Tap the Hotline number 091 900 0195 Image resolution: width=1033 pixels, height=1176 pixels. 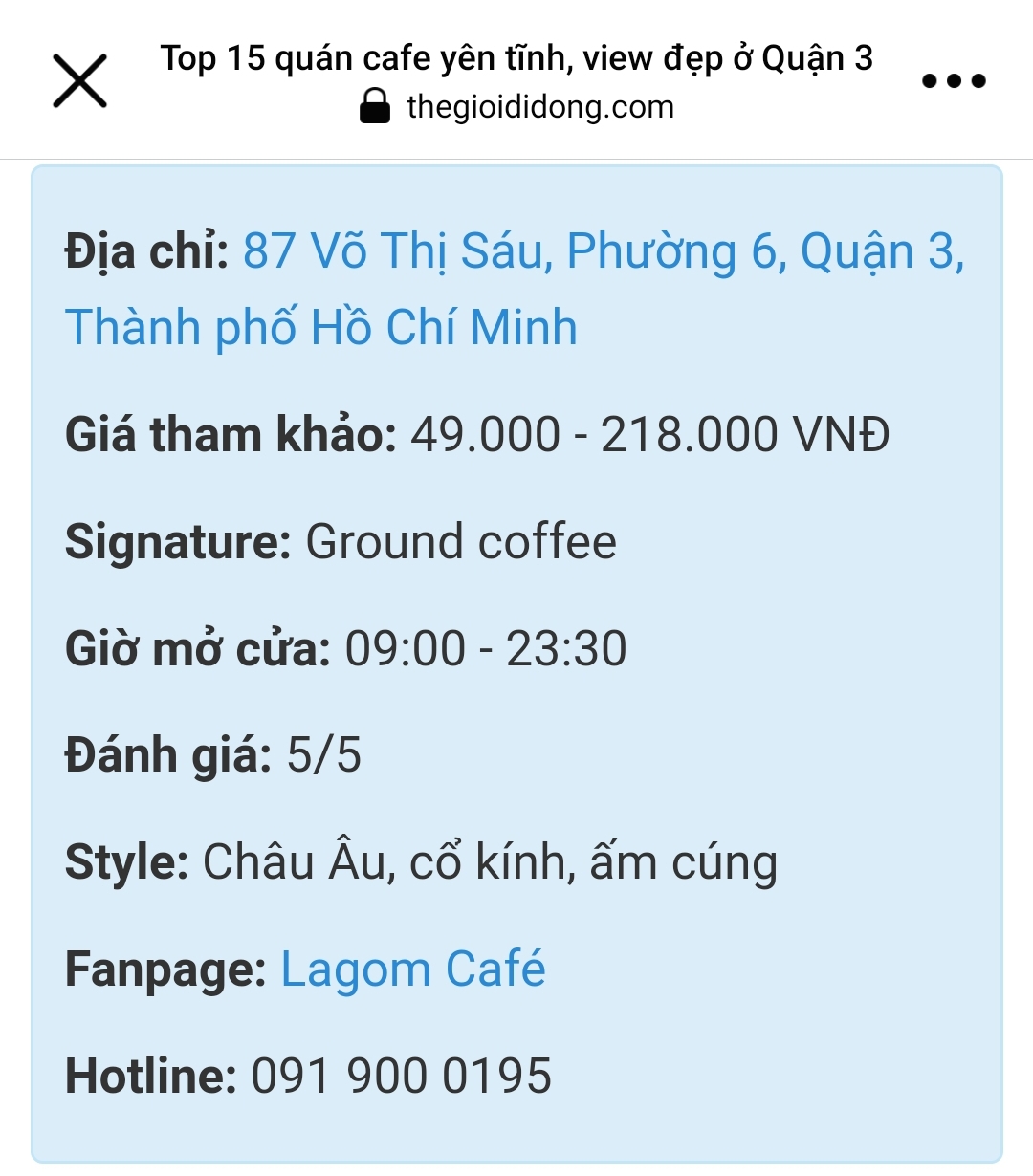click(x=402, y=1075)
